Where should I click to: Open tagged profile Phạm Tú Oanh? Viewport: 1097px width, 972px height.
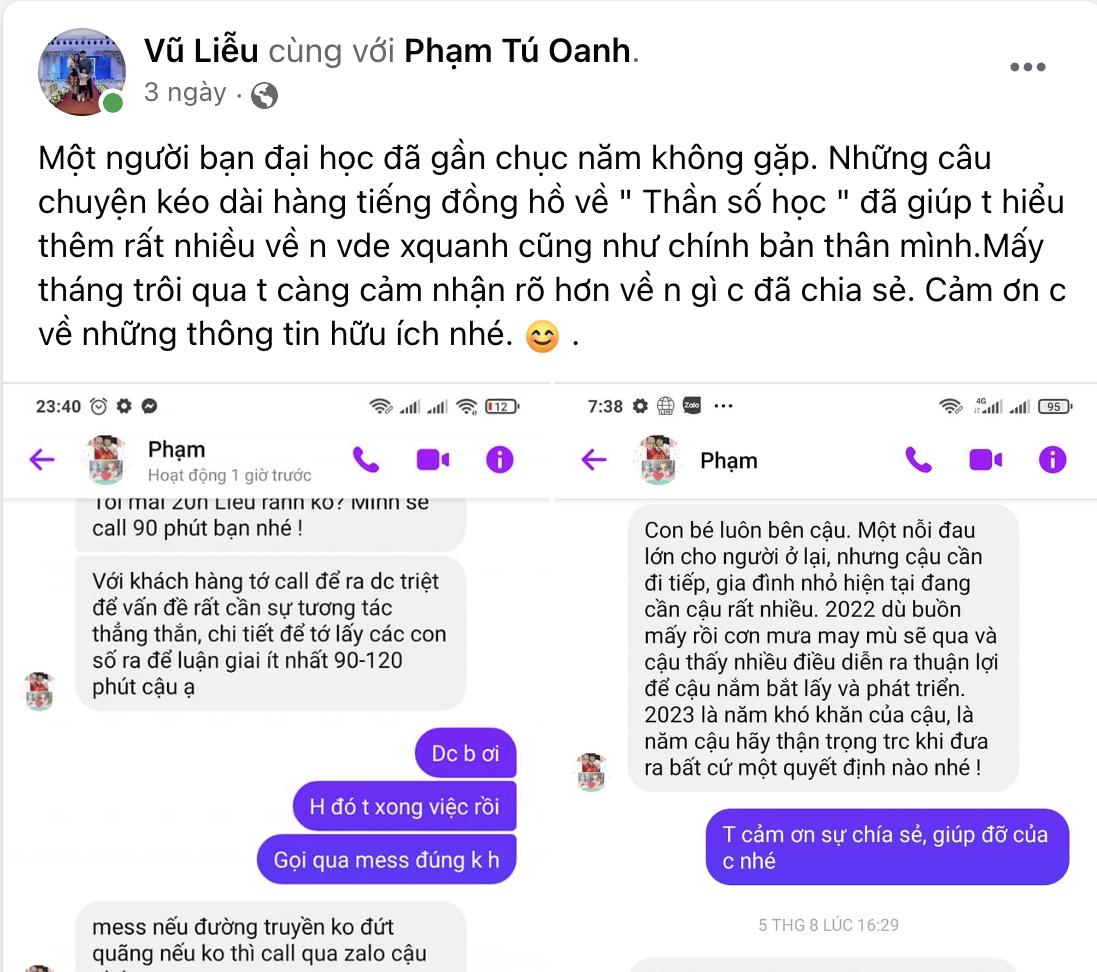coord(517,49)
